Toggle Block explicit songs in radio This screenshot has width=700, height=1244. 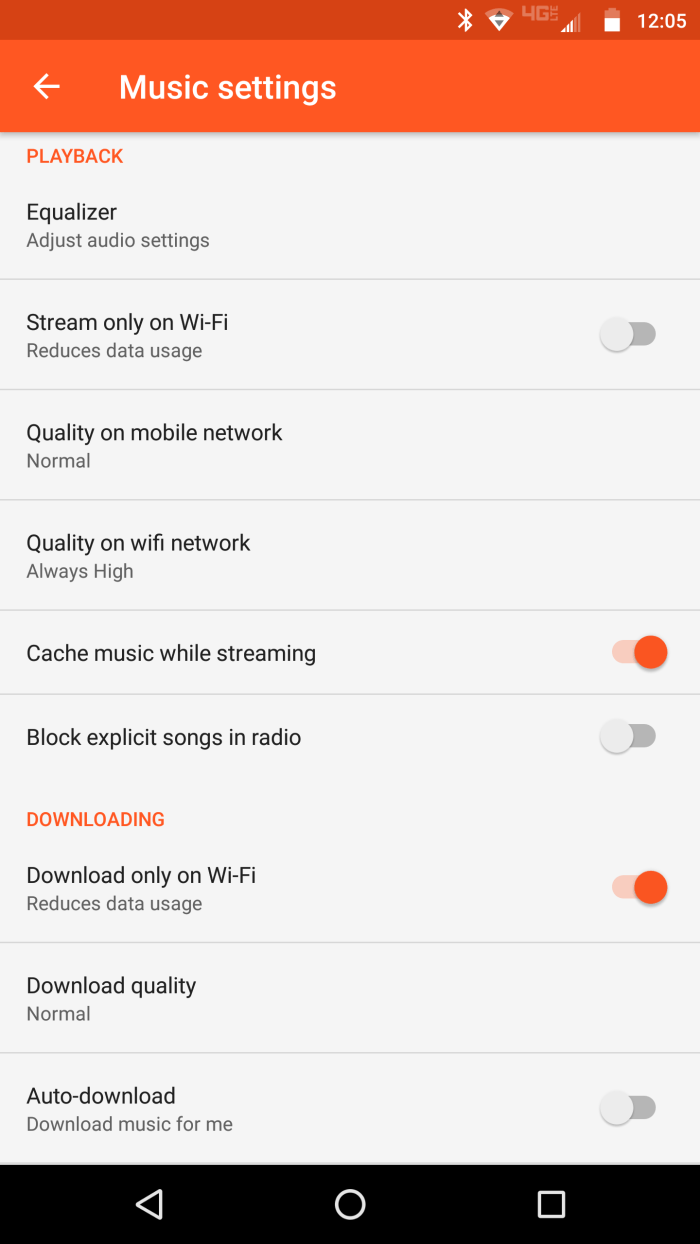coord(628,737)
